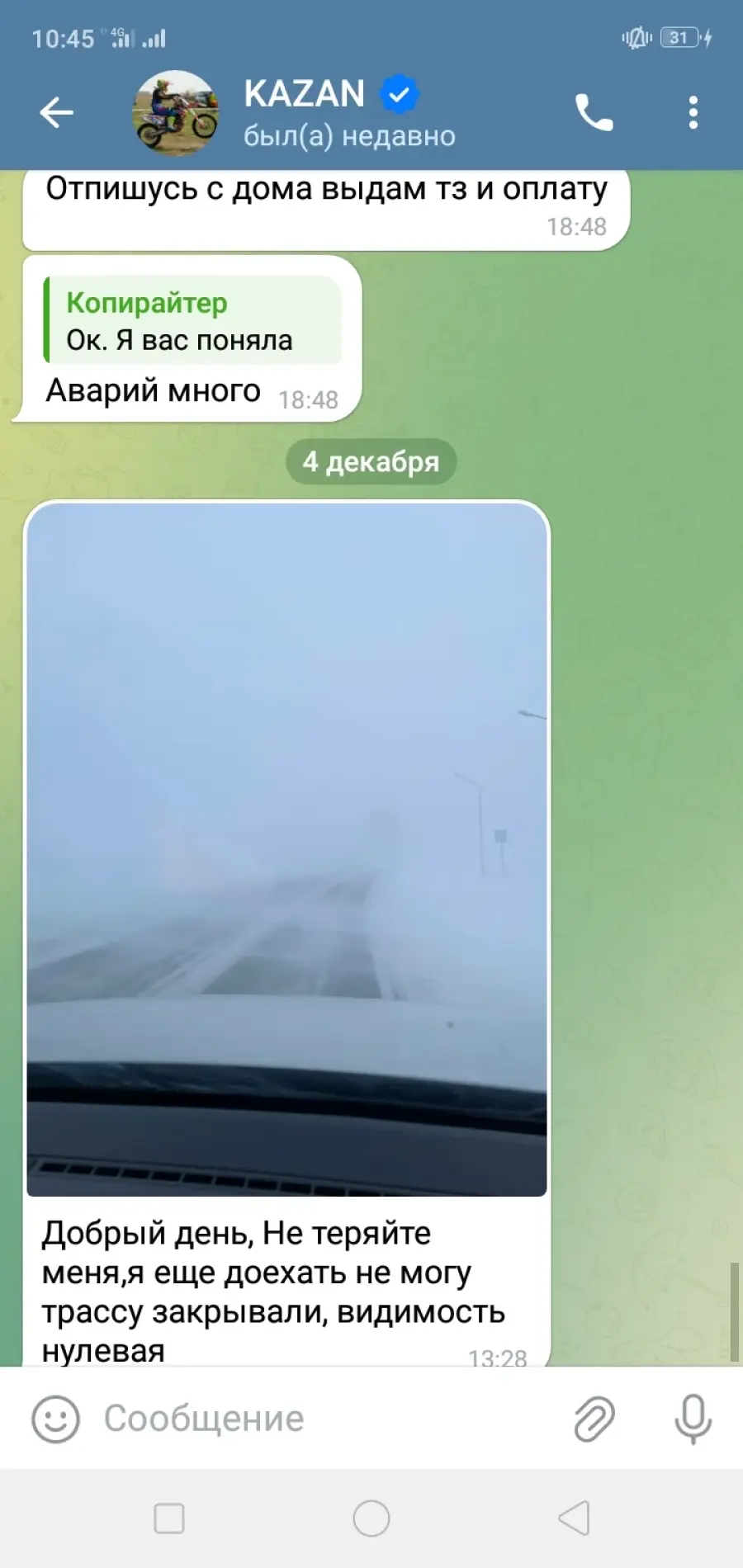Open the foggy road photo from 4 декабря
The width and height of the screenshot is (743, 1568).
pyautogui.click(x=286, y=849)
